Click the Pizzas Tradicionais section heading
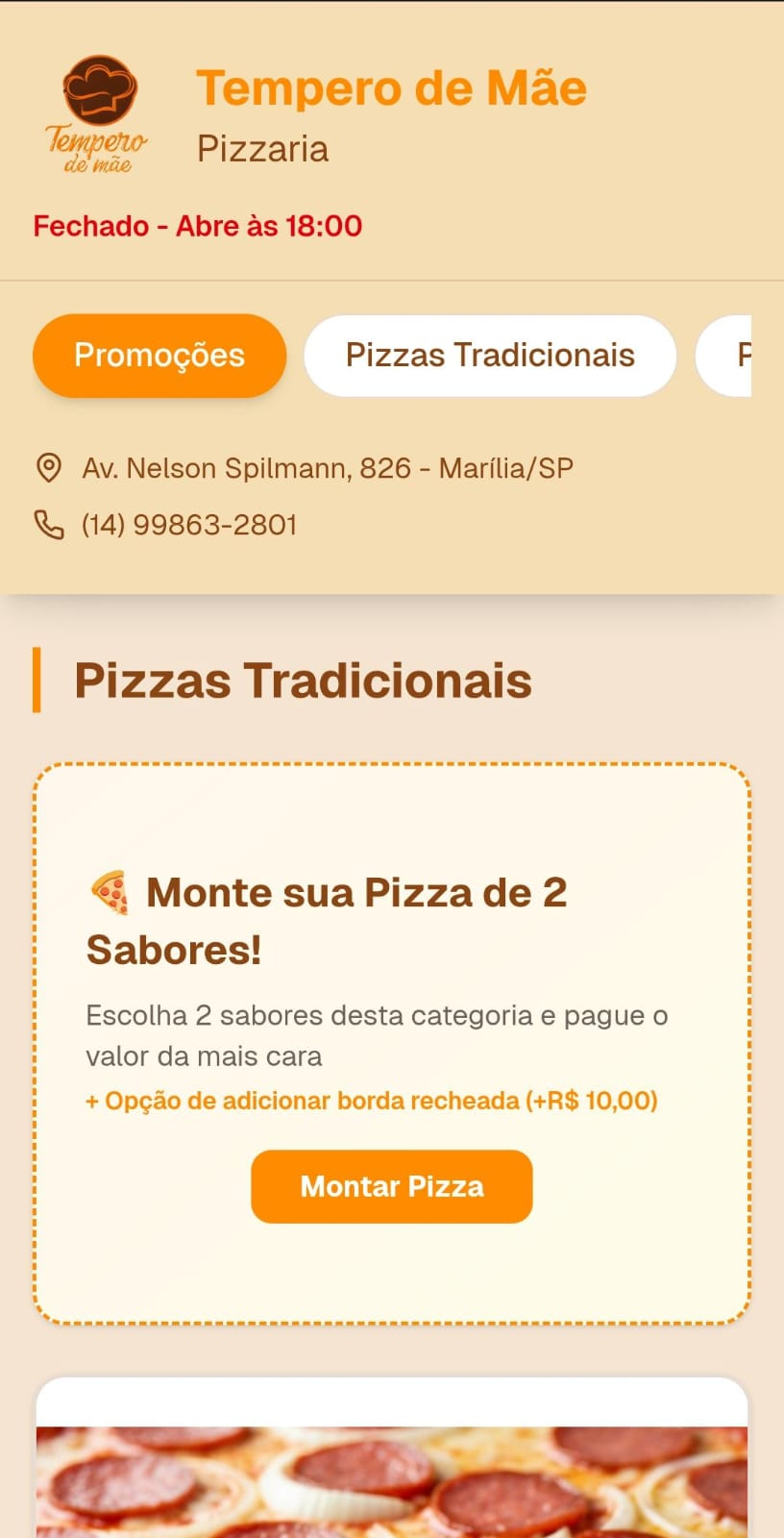 click(305, 682)
